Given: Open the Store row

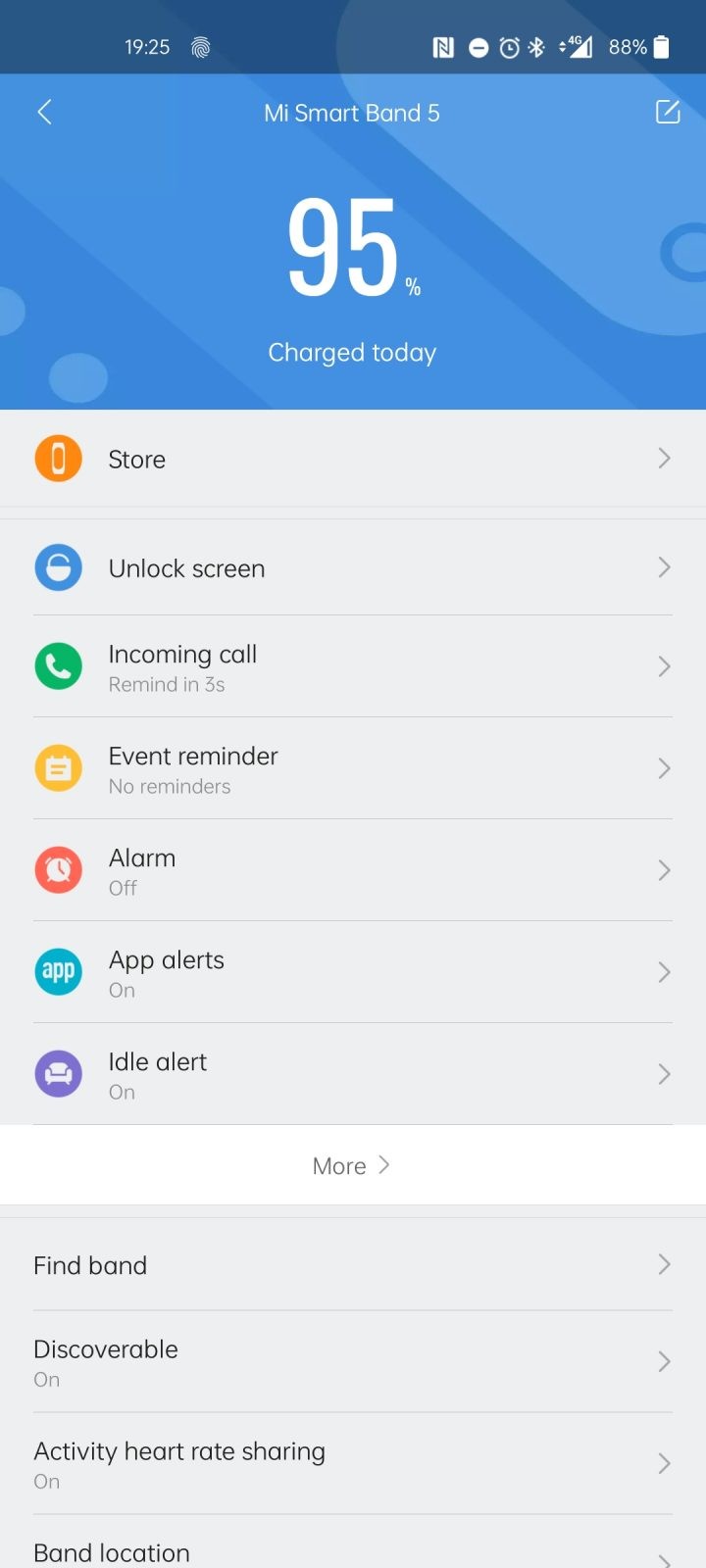Looking at the screenshot, I should (x=353, y=459).
